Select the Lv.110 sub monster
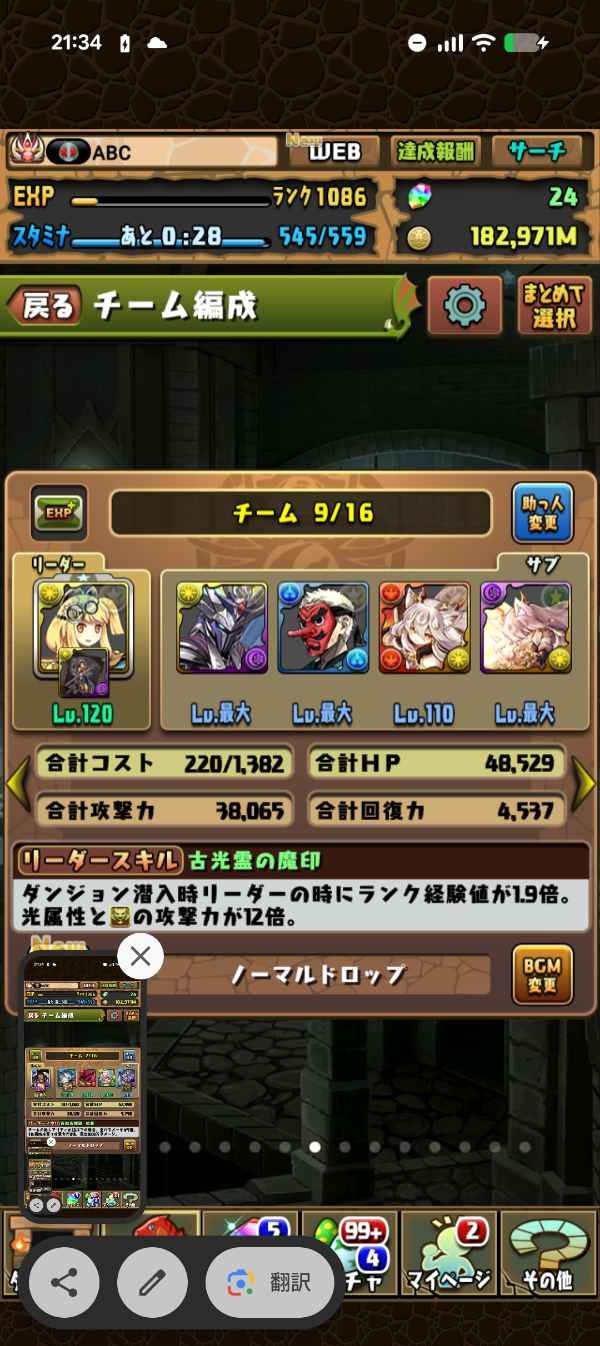The image size is (600, 1346). pyautogui.click(x=424, y=628)
